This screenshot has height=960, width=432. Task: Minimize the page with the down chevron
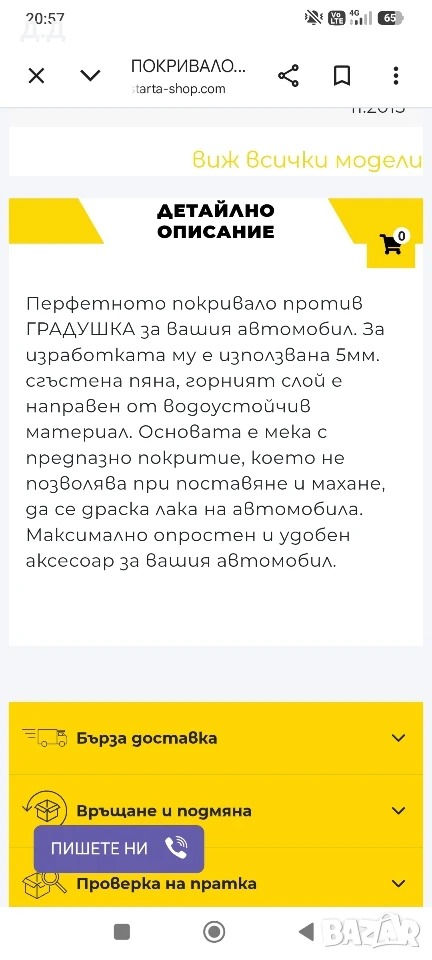click(91, 77)
